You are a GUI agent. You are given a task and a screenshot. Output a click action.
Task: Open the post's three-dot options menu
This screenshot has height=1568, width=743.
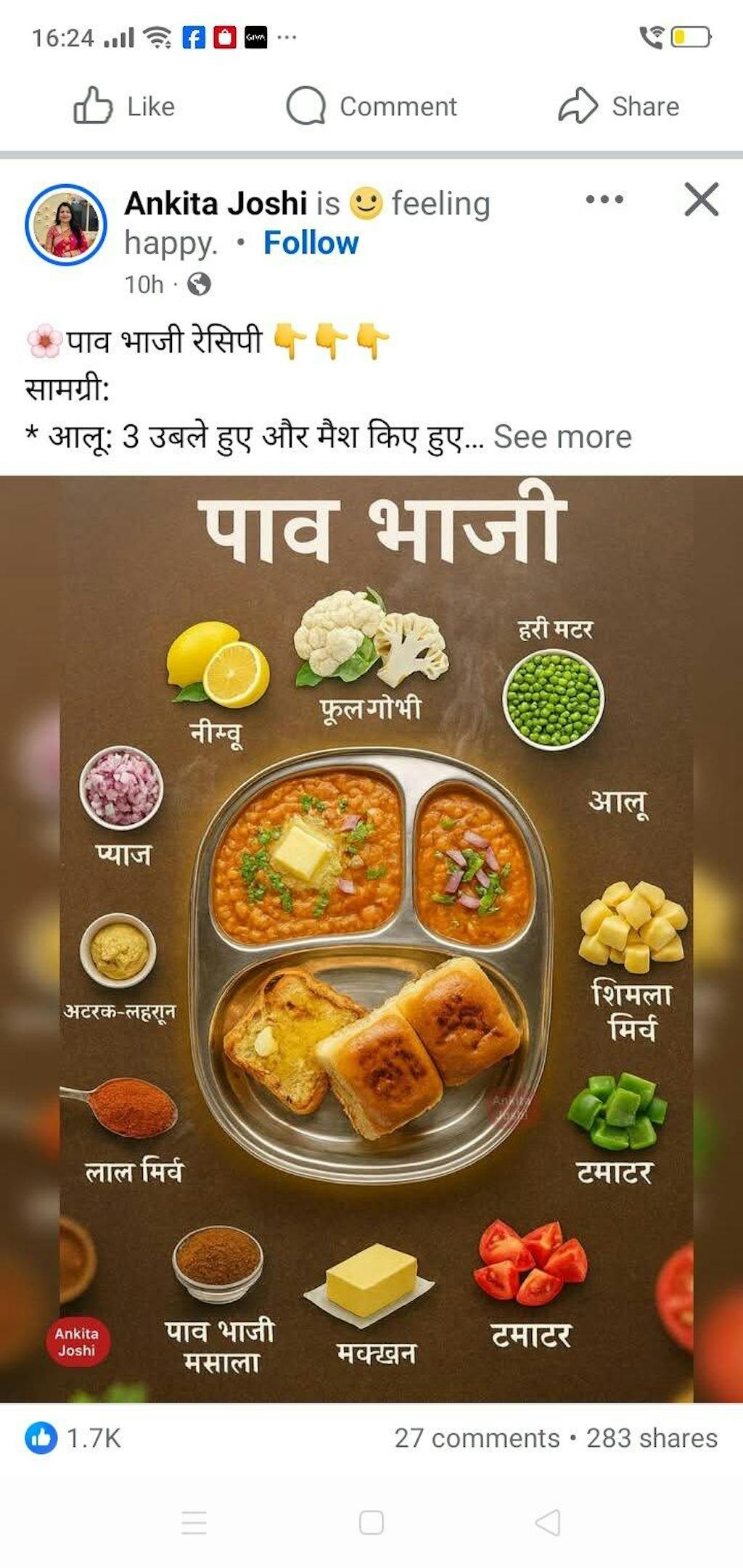[x=604, y=199]
